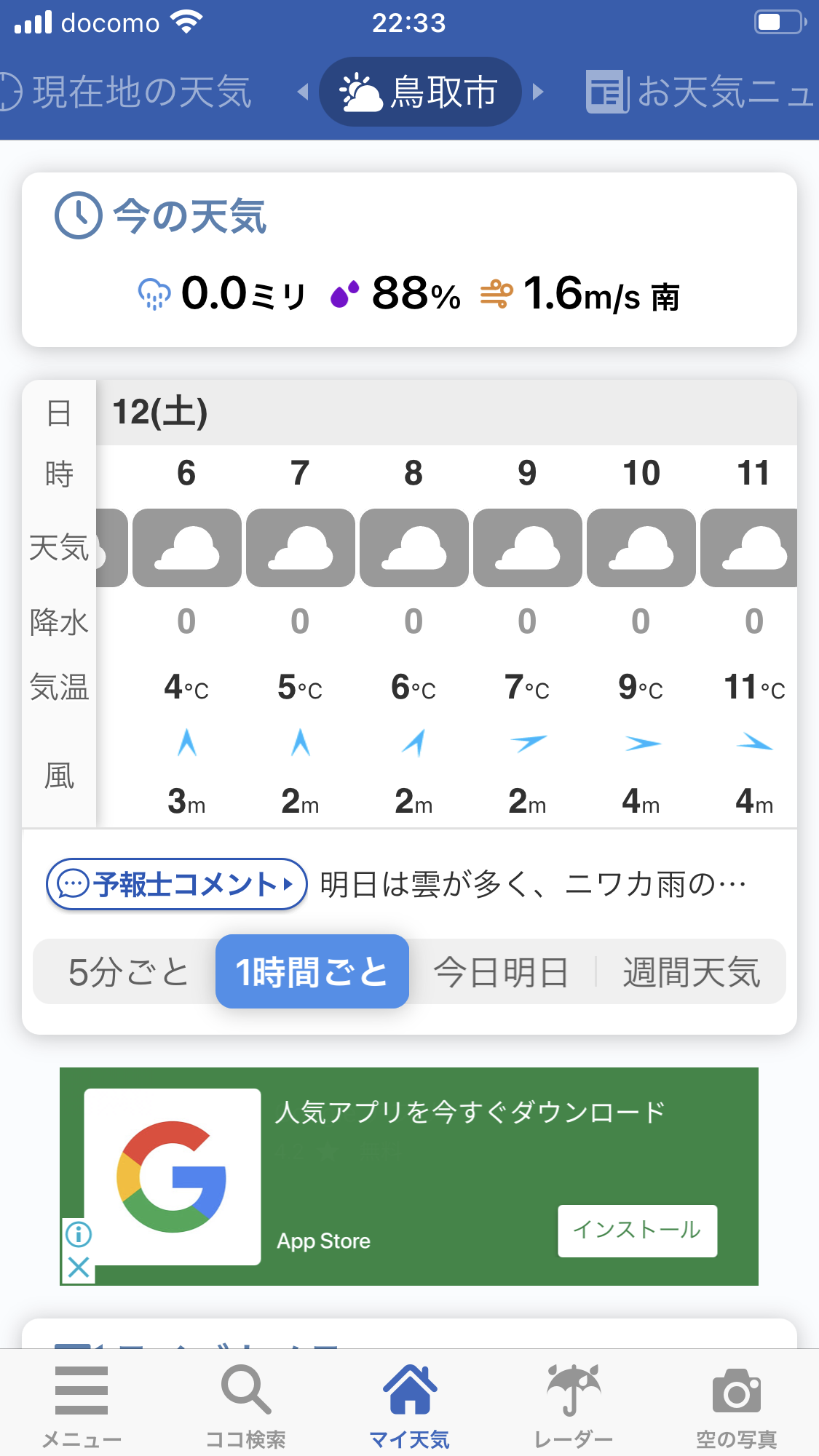
Task: Open the ad info icon
Action: (x=79, y=1234)
